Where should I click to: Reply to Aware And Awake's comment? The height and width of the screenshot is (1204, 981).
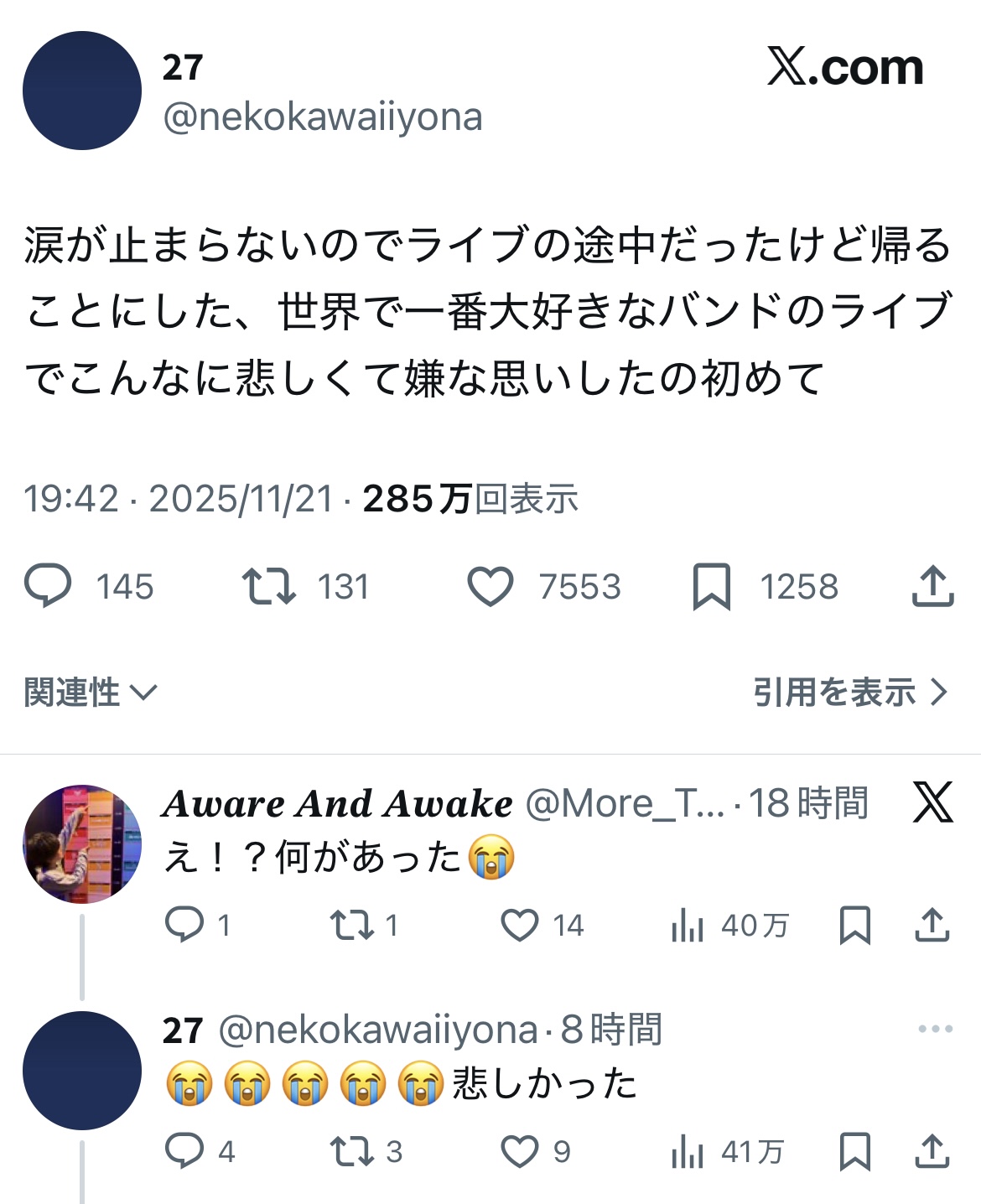[x=184, y=925]
